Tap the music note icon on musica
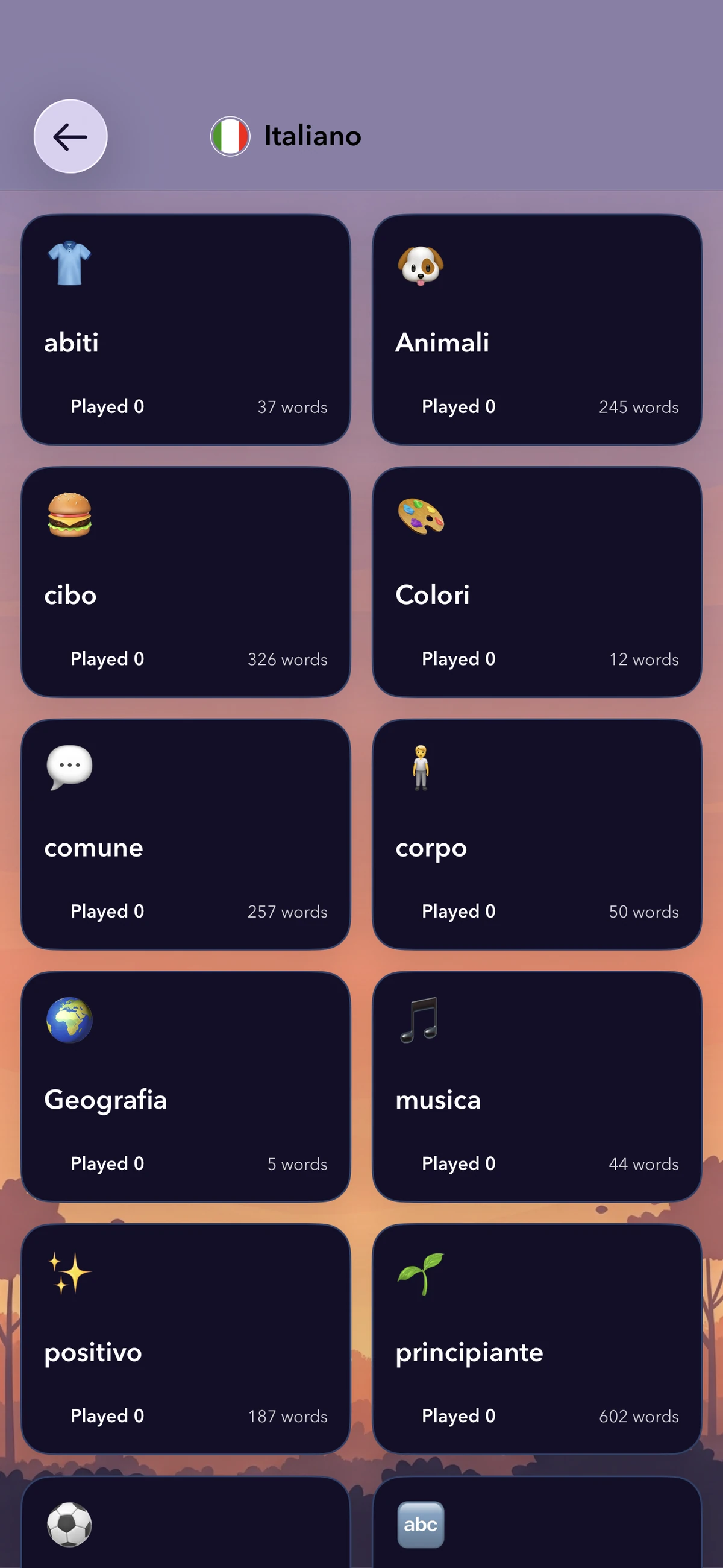 [x=421, y=1021]
